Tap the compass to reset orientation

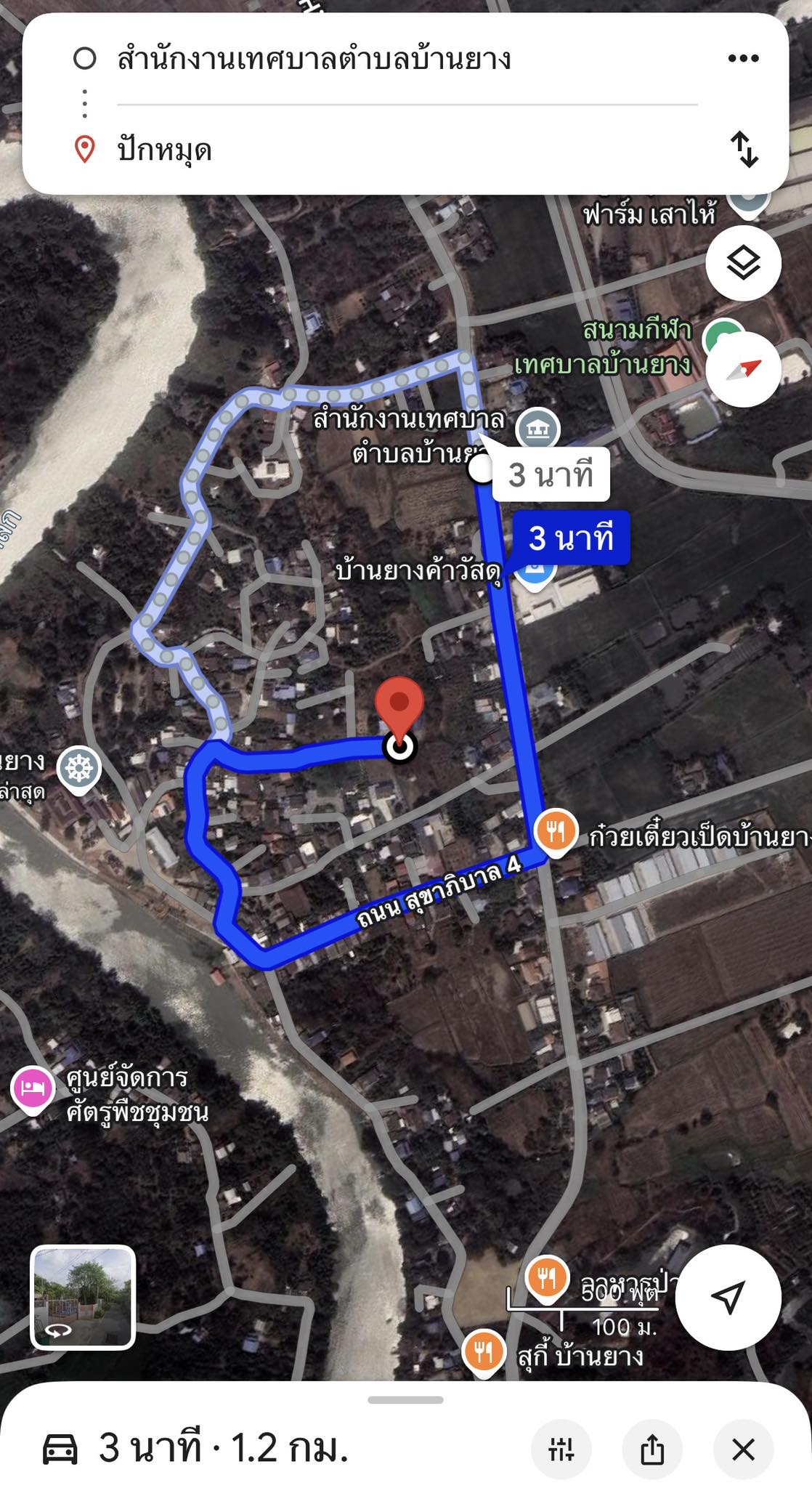[x=743, y=369]
